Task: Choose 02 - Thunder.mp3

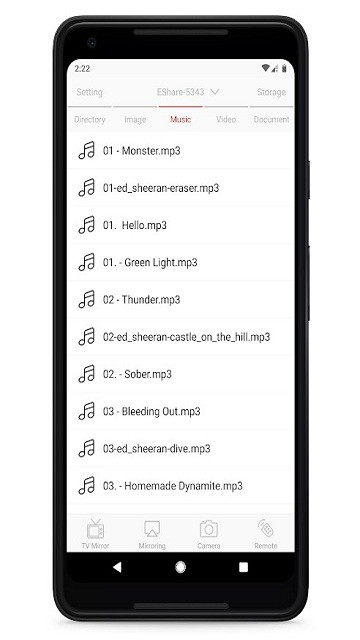Action: (180, 300)
